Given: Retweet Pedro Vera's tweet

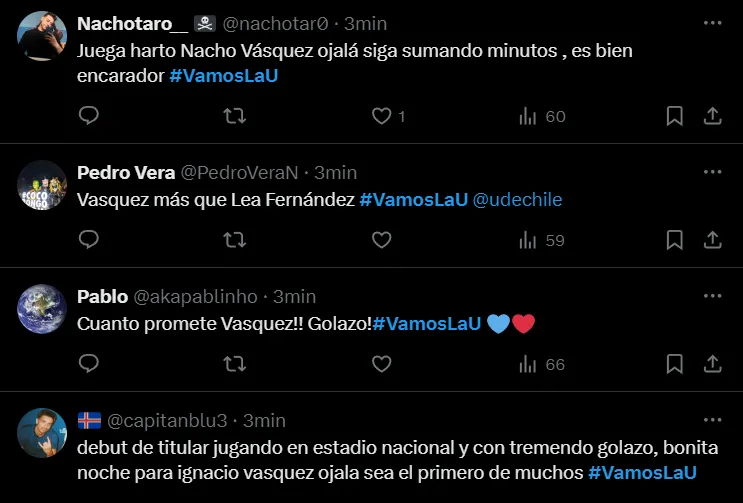Looking at the screenshot, I should tap(235, 240).
